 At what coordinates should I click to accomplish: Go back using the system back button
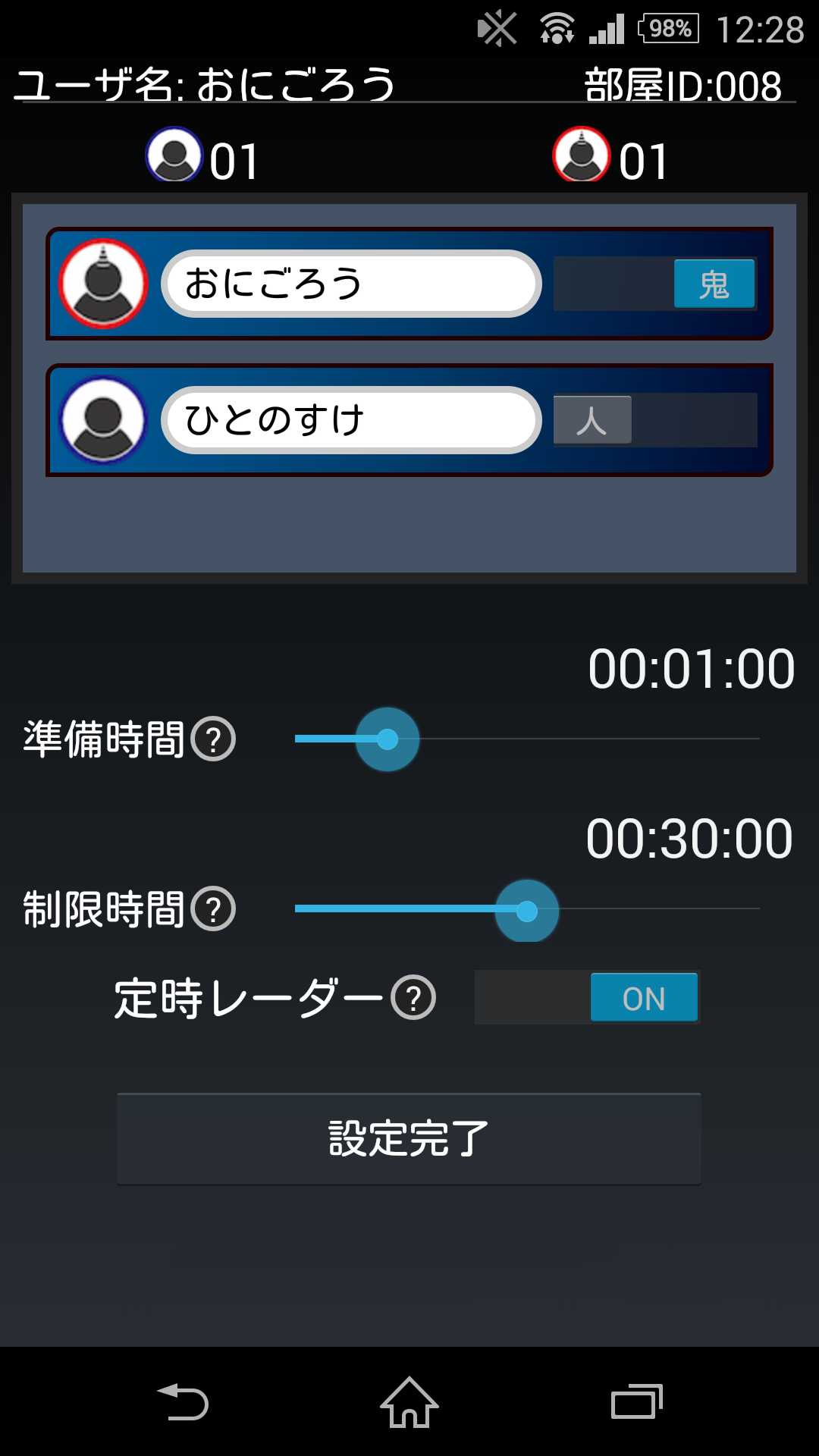pos(182,1401)
